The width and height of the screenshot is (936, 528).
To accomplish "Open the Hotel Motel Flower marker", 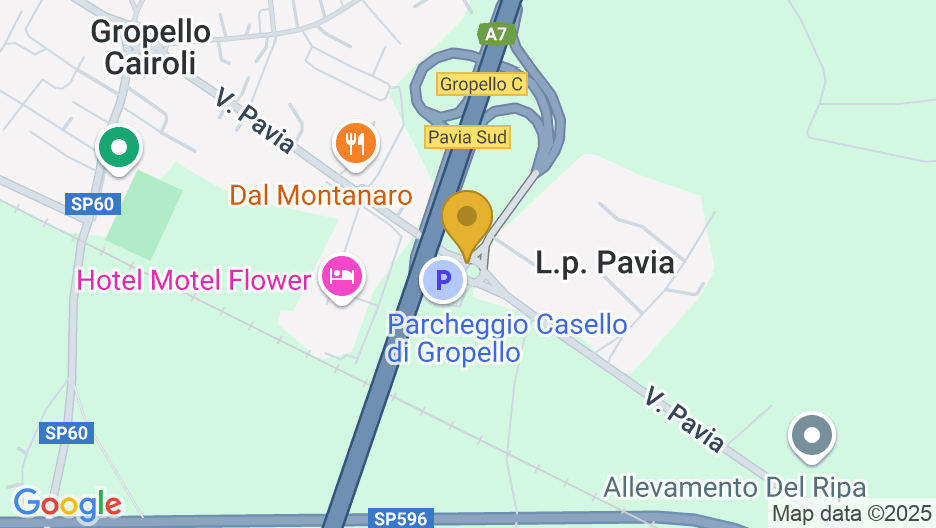I will pyautogui.click(x=342, y=275).
